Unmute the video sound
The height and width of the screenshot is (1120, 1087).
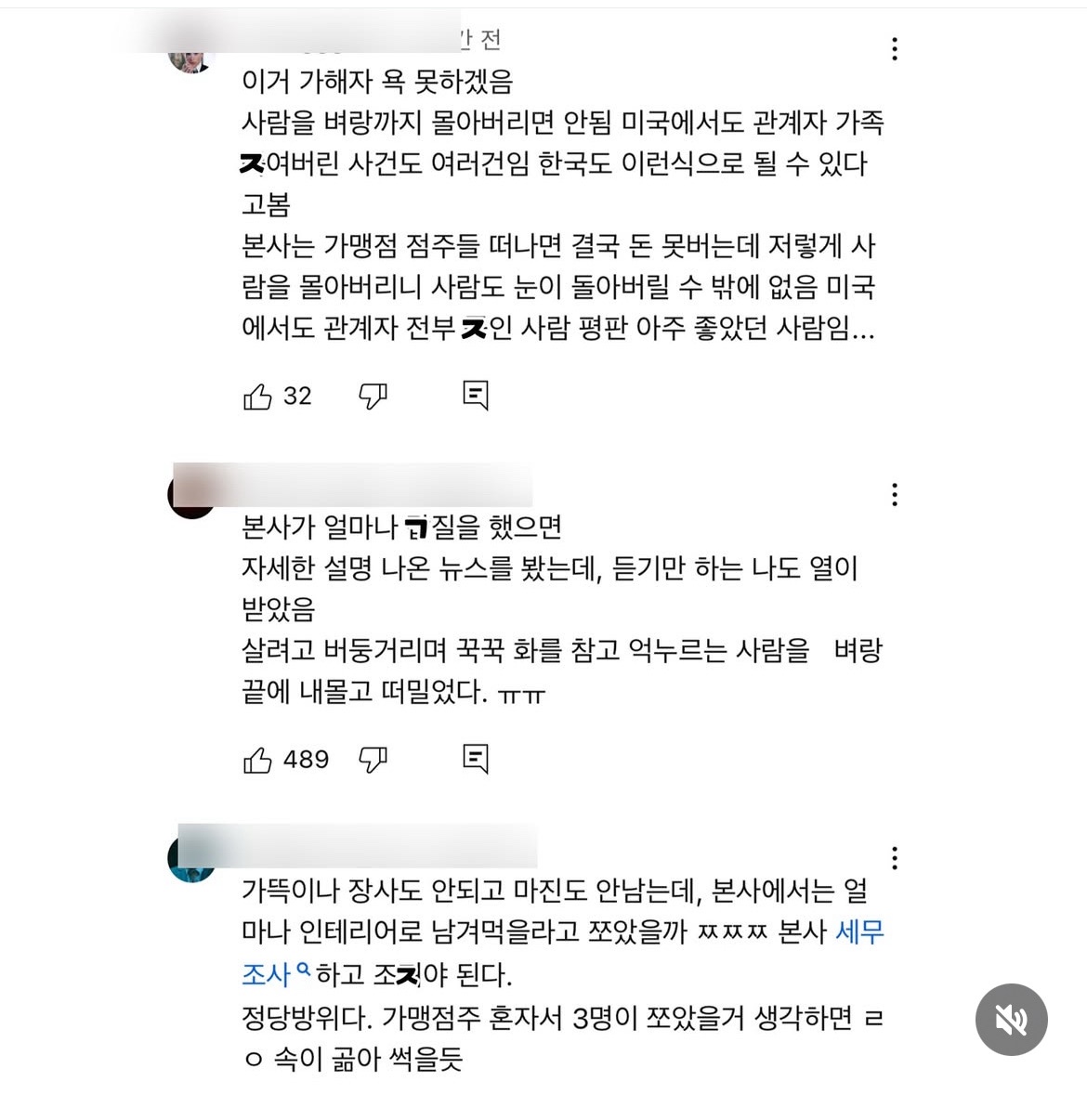(x=1011, y=1020)
